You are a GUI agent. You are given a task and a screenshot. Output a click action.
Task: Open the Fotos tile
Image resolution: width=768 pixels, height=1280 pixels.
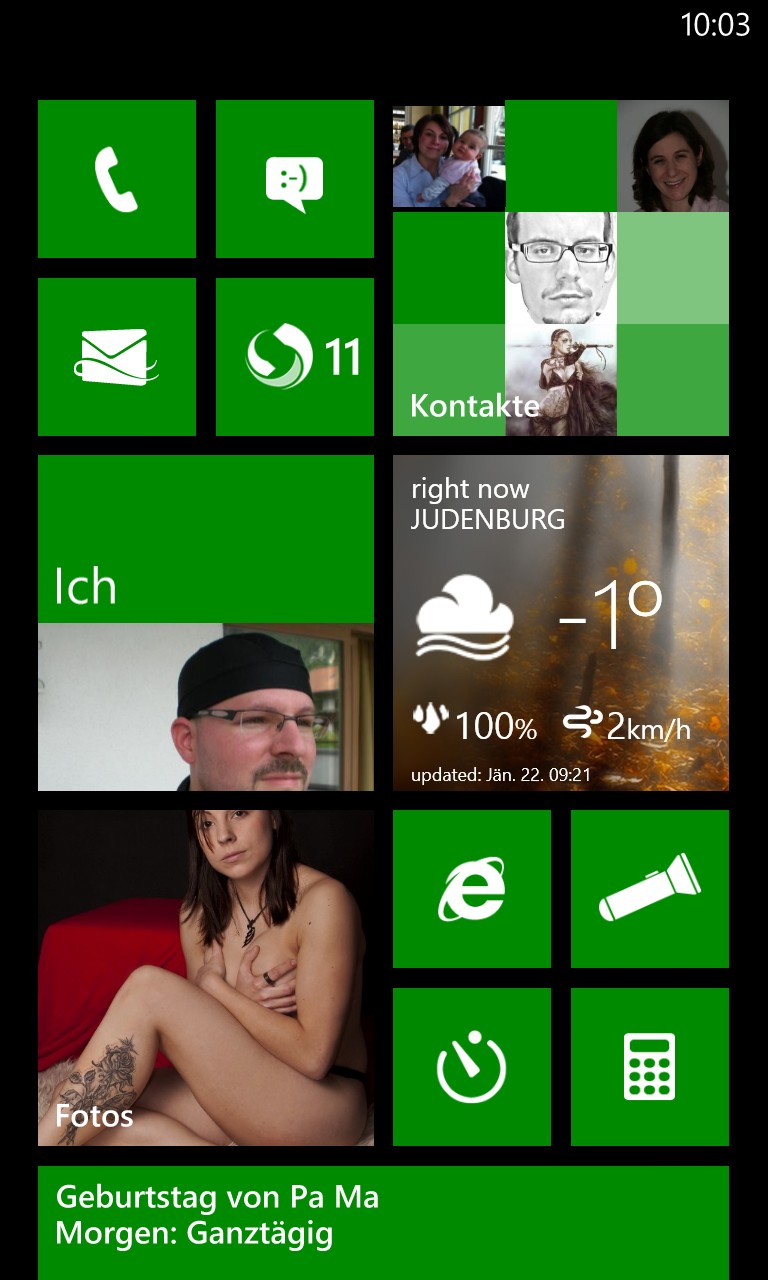pyautogui.click(x=206, y=978)
